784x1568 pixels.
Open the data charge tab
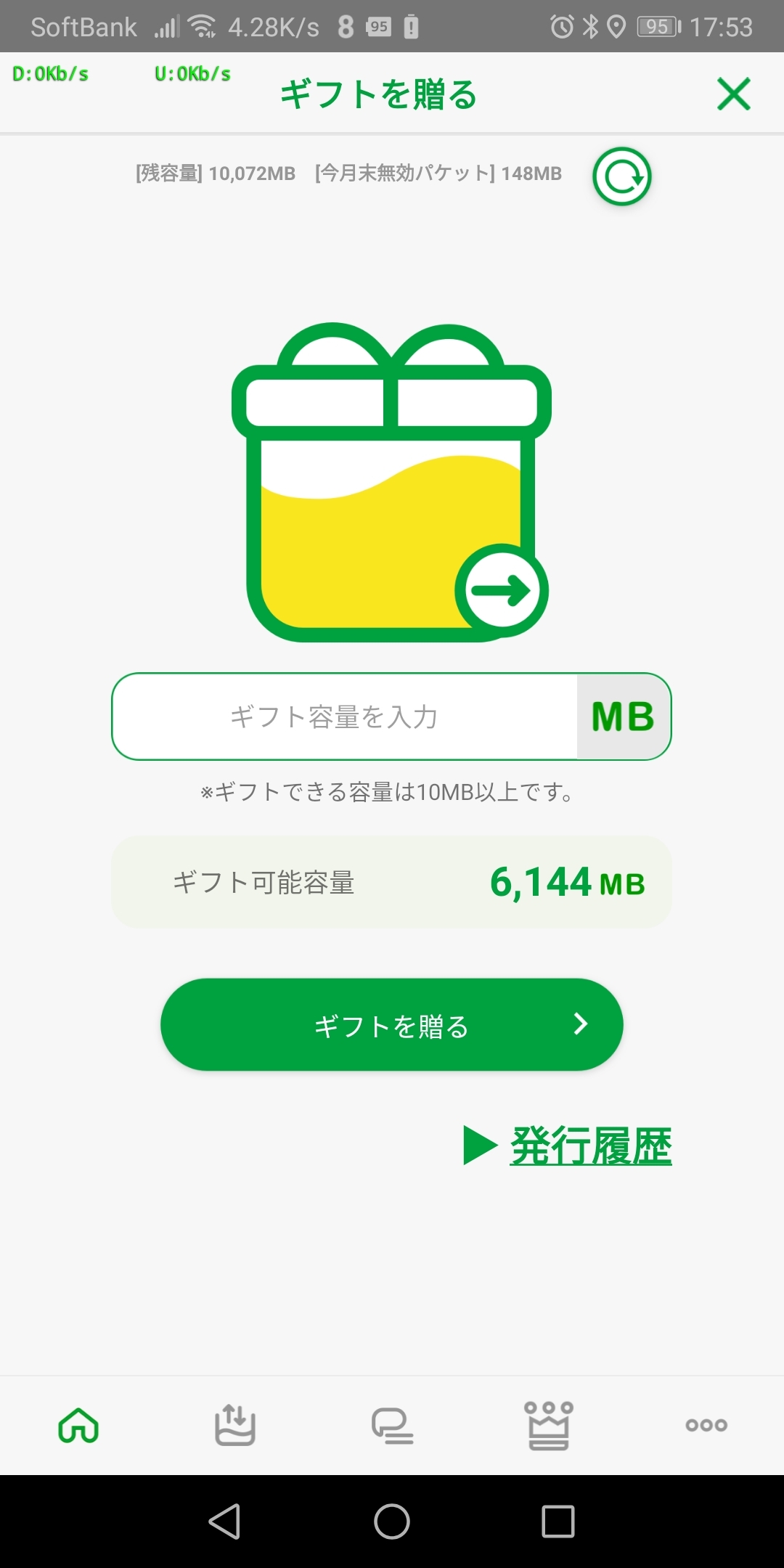click(234, 1424)
